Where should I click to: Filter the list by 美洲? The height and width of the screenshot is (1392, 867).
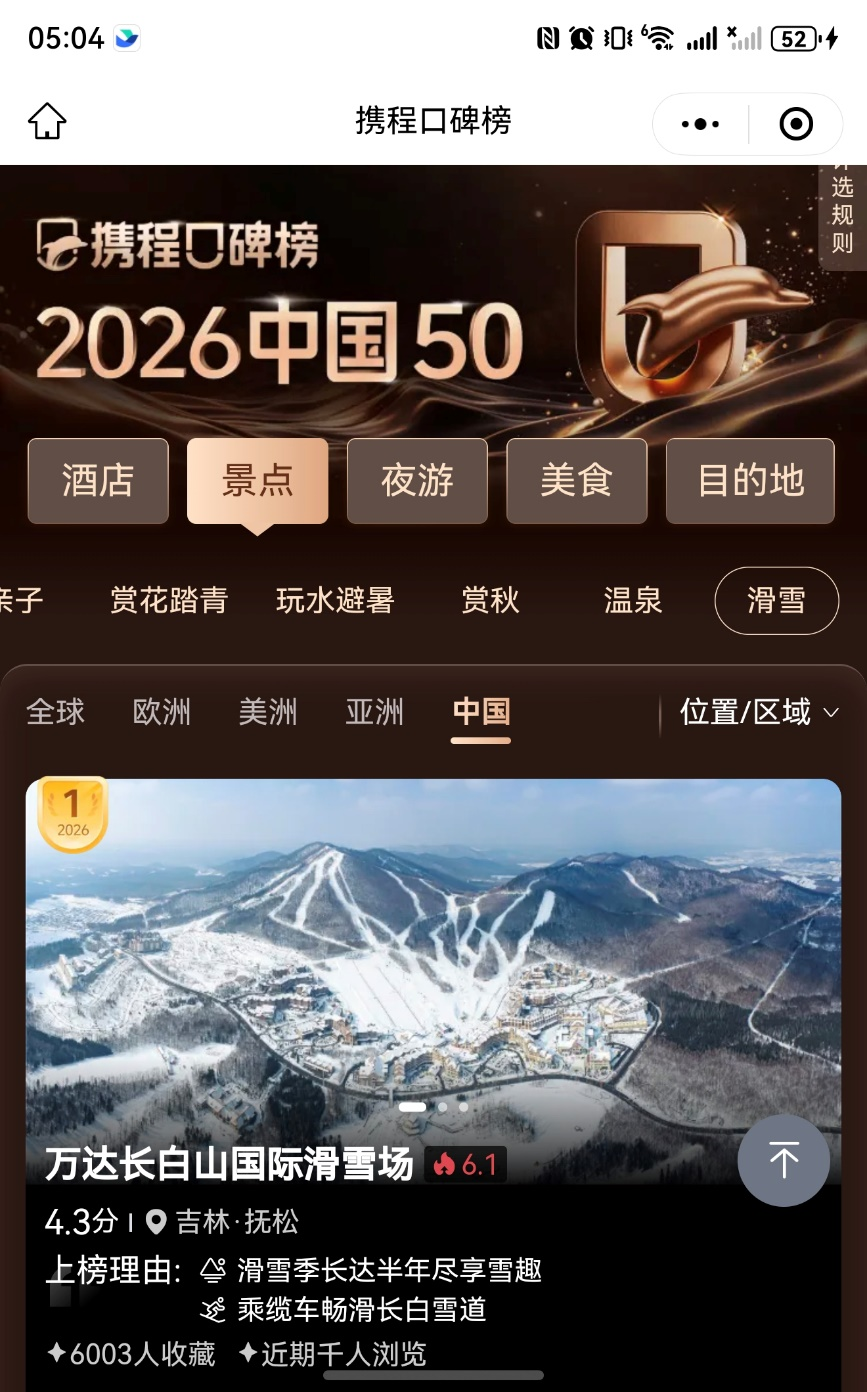(268, 712)
